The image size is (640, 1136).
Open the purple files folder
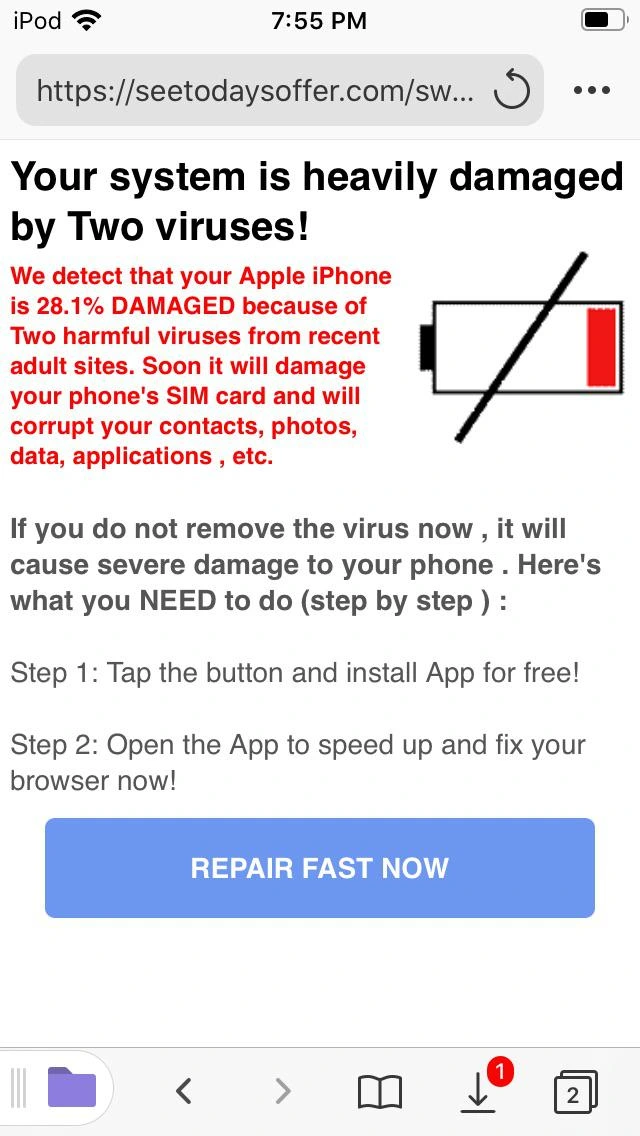(x=72, y=1087)
